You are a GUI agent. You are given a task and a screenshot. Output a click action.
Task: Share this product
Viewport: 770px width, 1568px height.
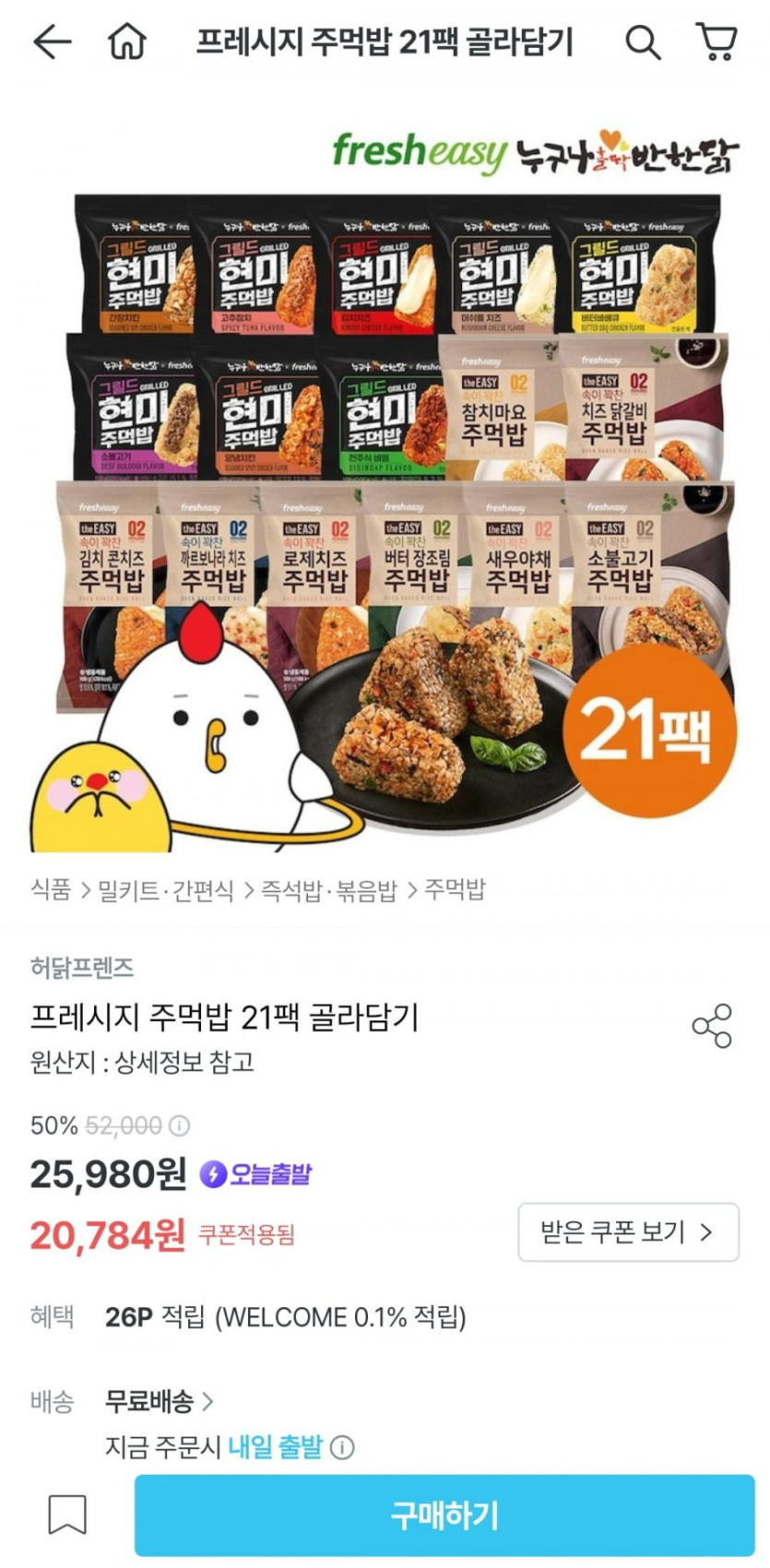(711, 1026)
